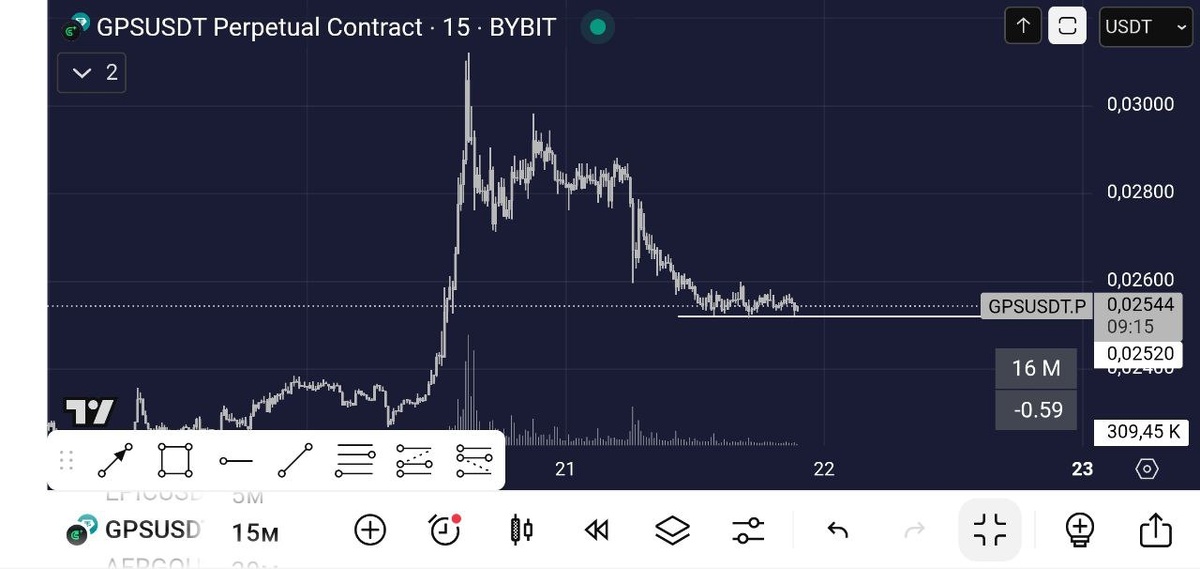Change the 15m timeframe
This screenshot has width=1200, height=569.
click(255, 533)
